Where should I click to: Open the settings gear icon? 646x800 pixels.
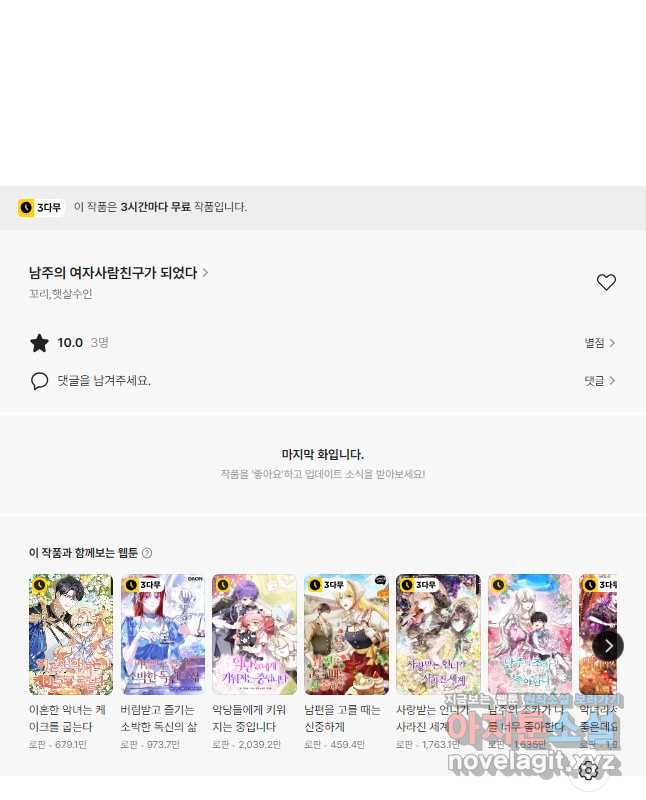(x=588, y=769)
